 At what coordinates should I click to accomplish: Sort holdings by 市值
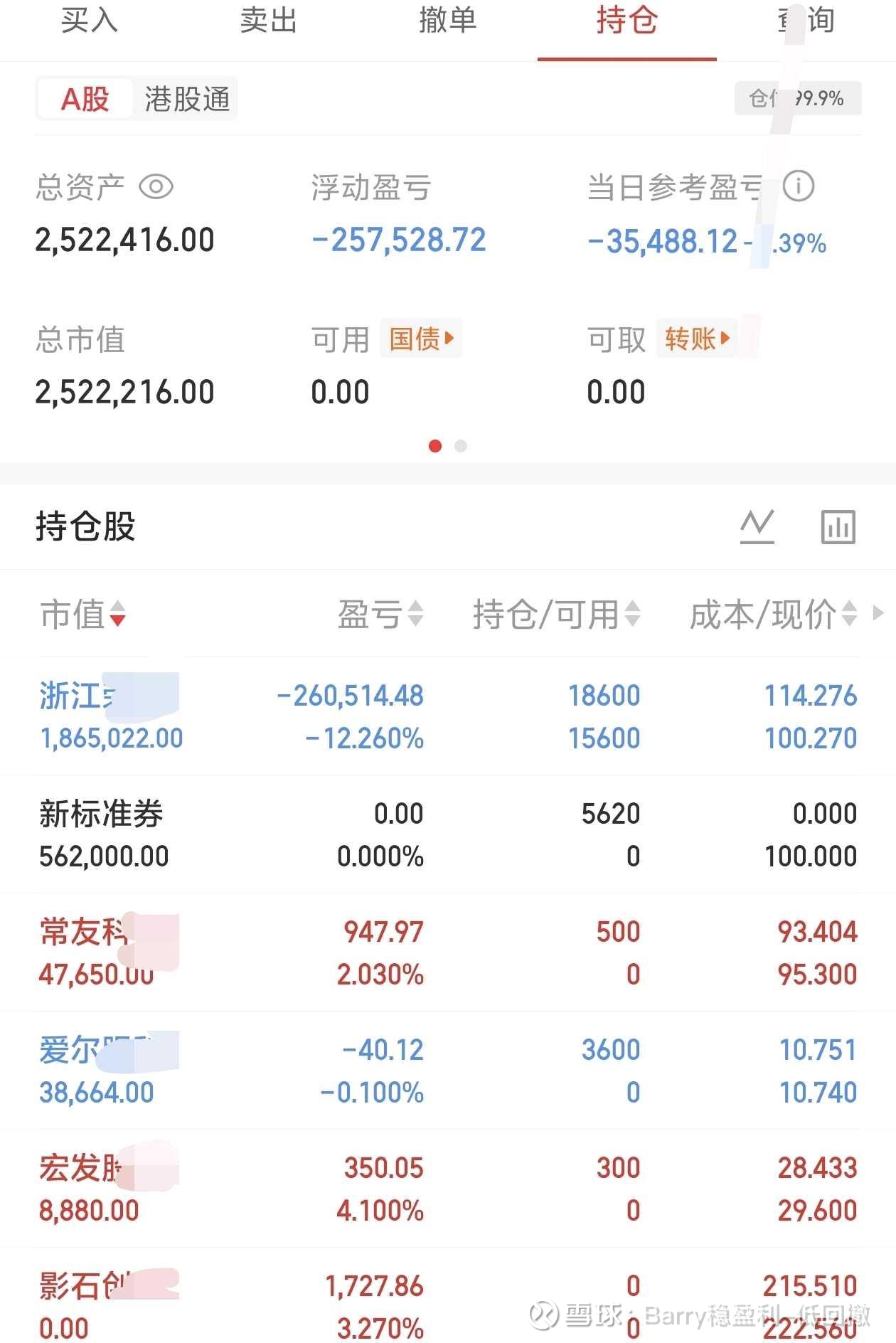click(82, 615)
